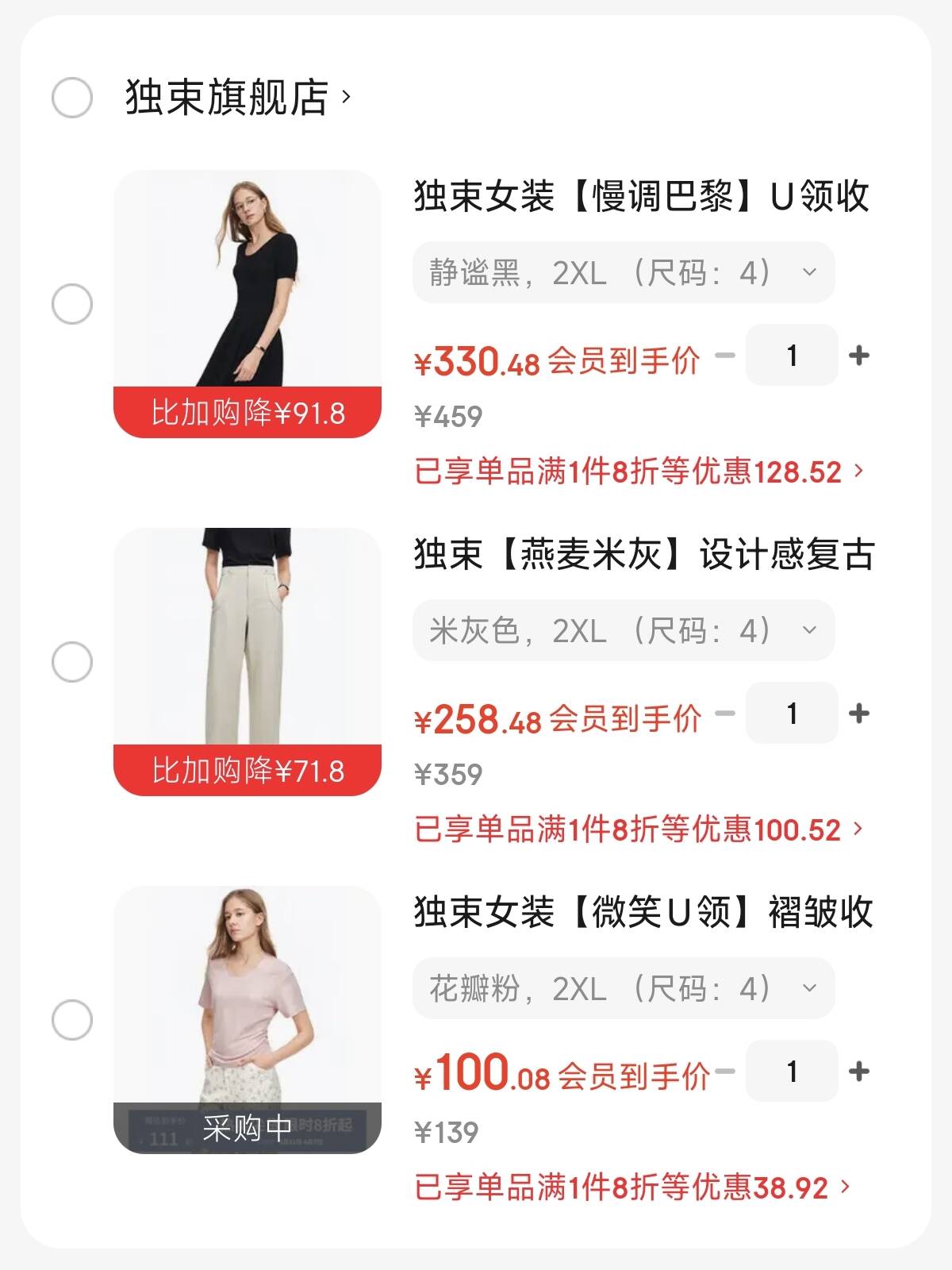Change the 静谧黑 2XL variant option

624,272
